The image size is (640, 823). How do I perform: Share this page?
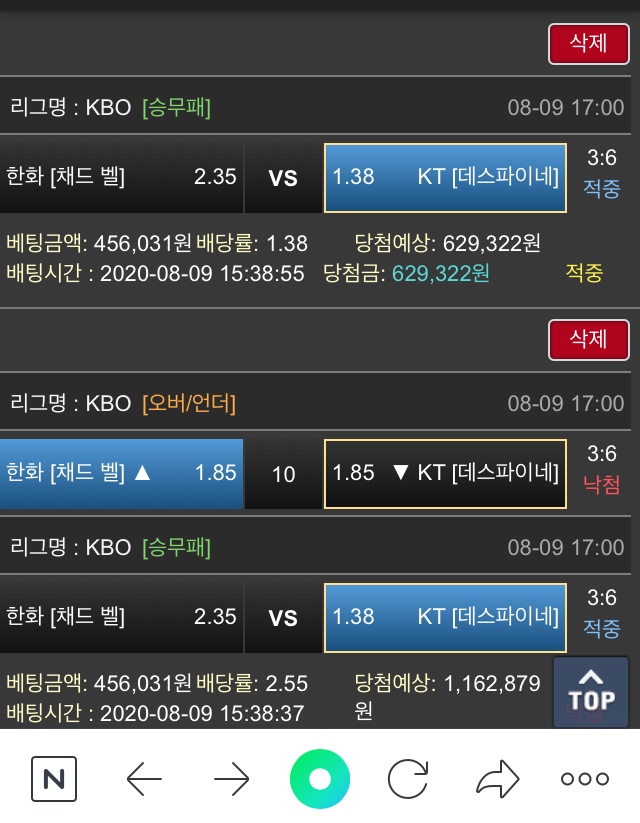[497, 779]
